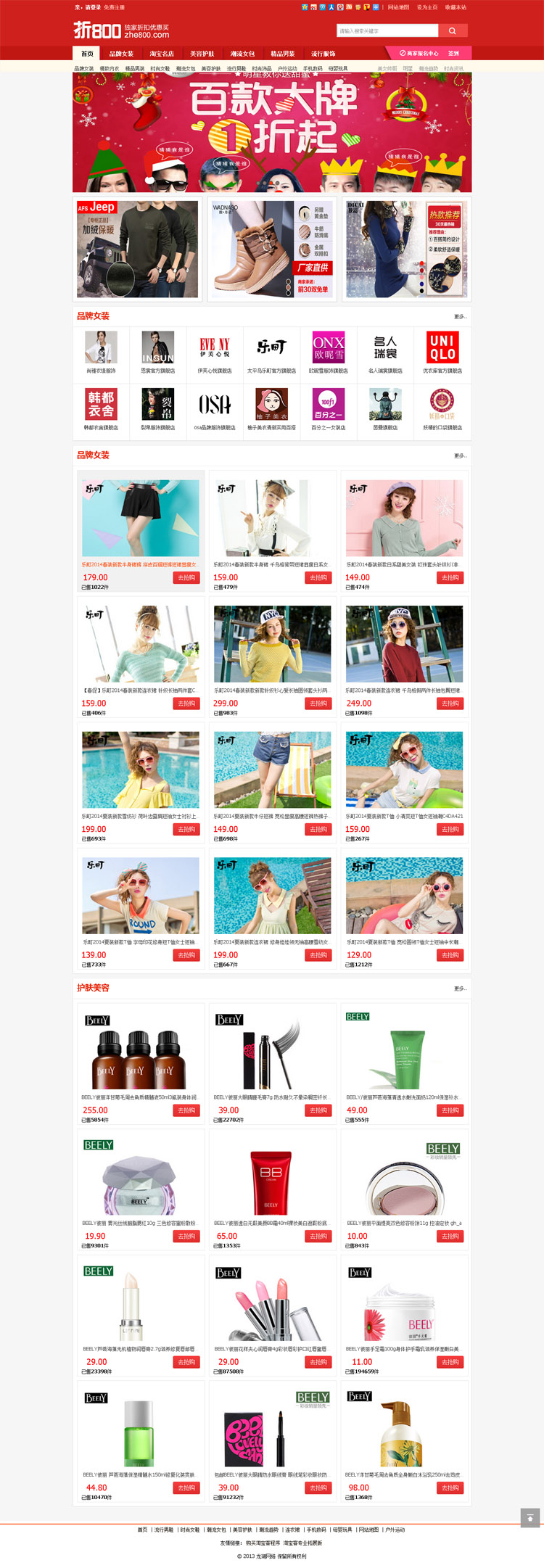
Task: Open the 请登录 login link
Action: 93,7
